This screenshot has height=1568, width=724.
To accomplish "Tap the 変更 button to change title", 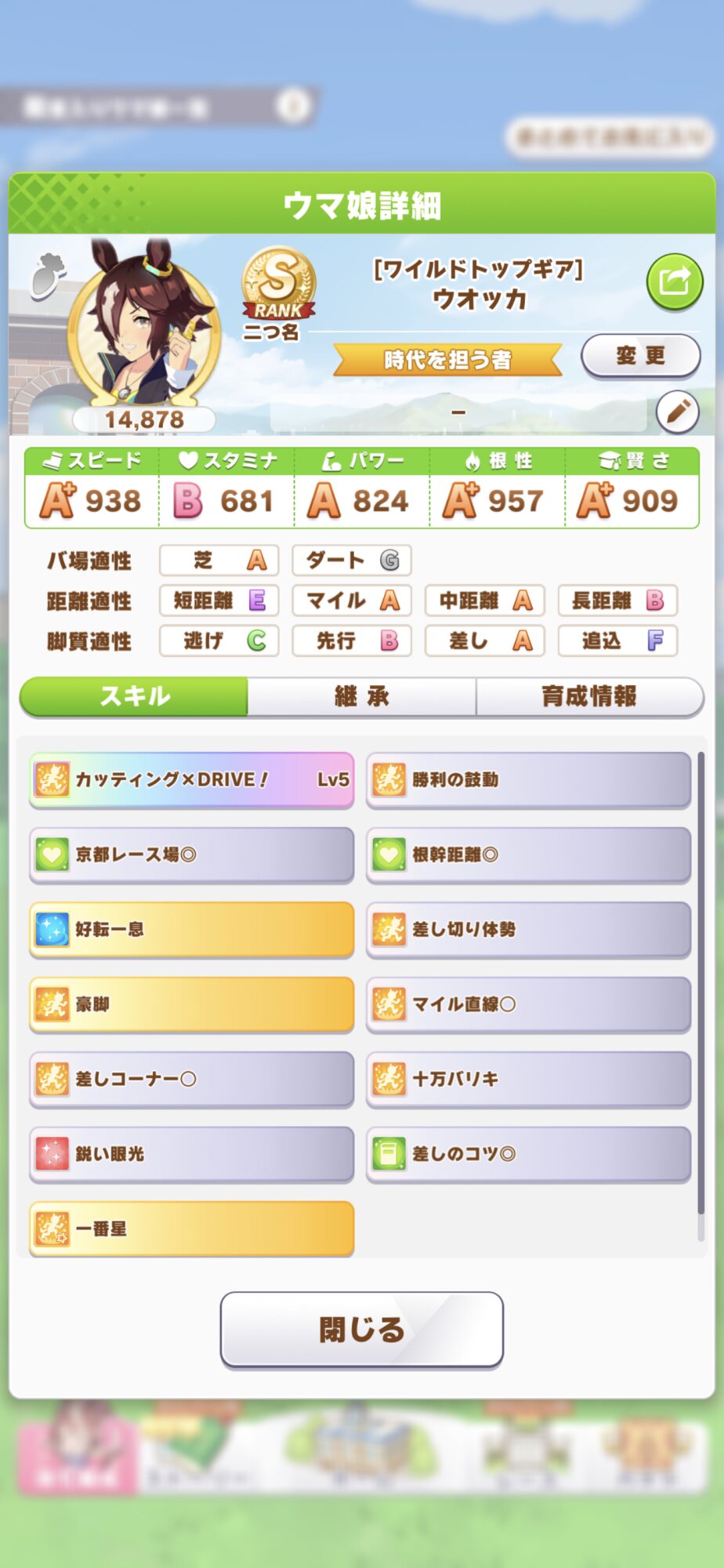I will (x=640, y=356).
